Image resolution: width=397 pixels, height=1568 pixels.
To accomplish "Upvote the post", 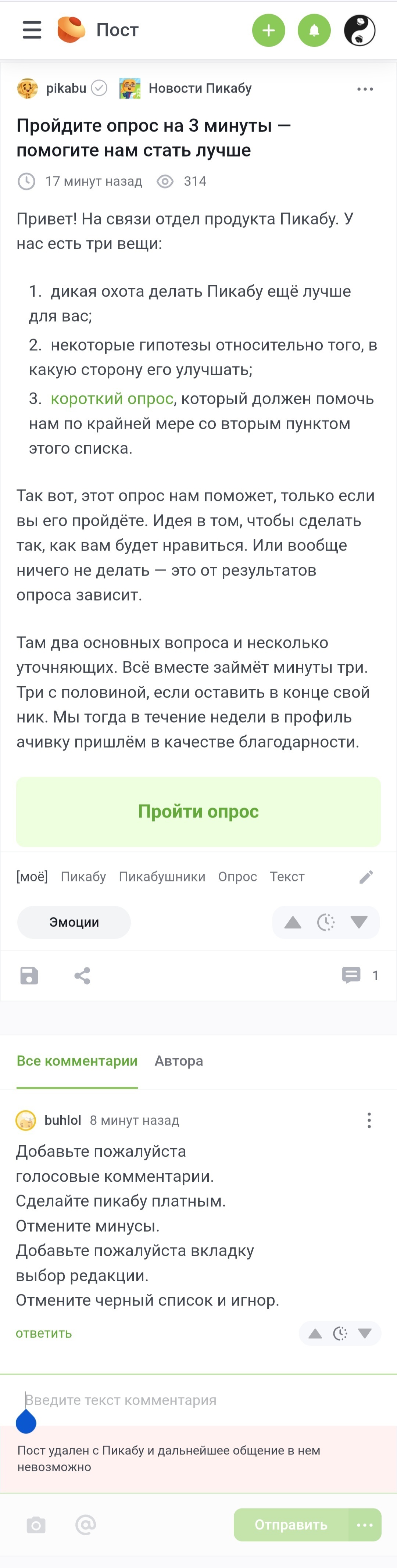I will coord(293,922).
